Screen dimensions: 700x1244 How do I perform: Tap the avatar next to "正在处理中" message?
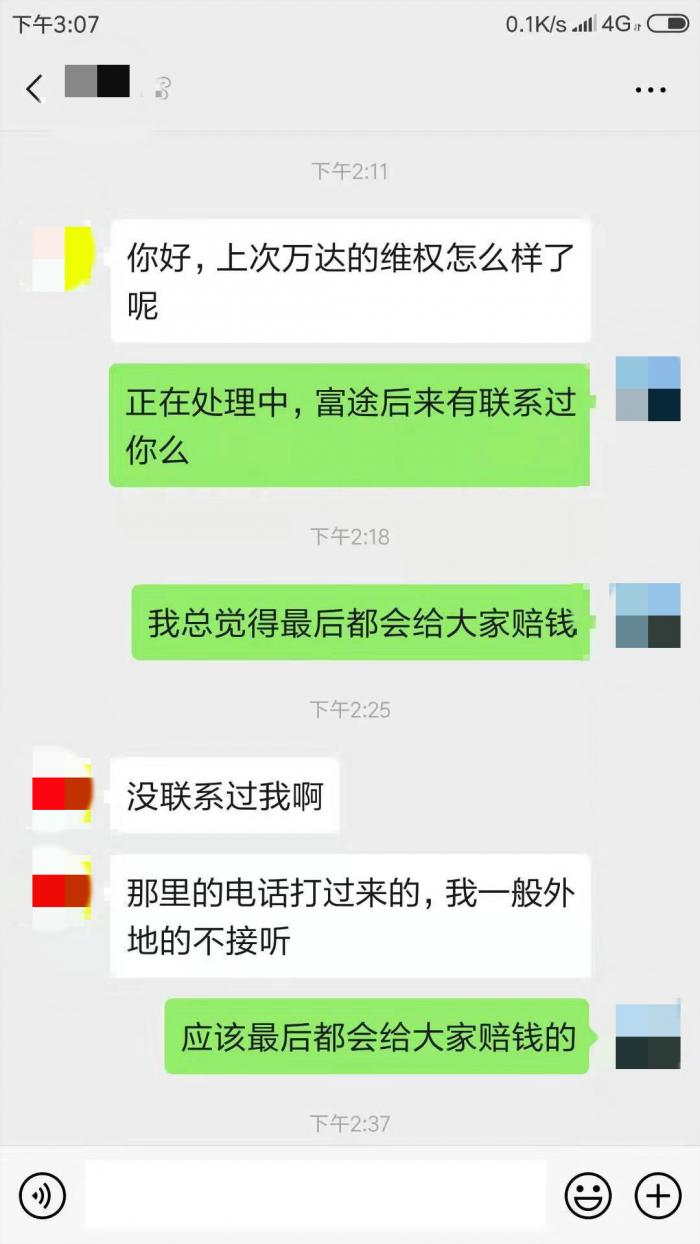647,389
